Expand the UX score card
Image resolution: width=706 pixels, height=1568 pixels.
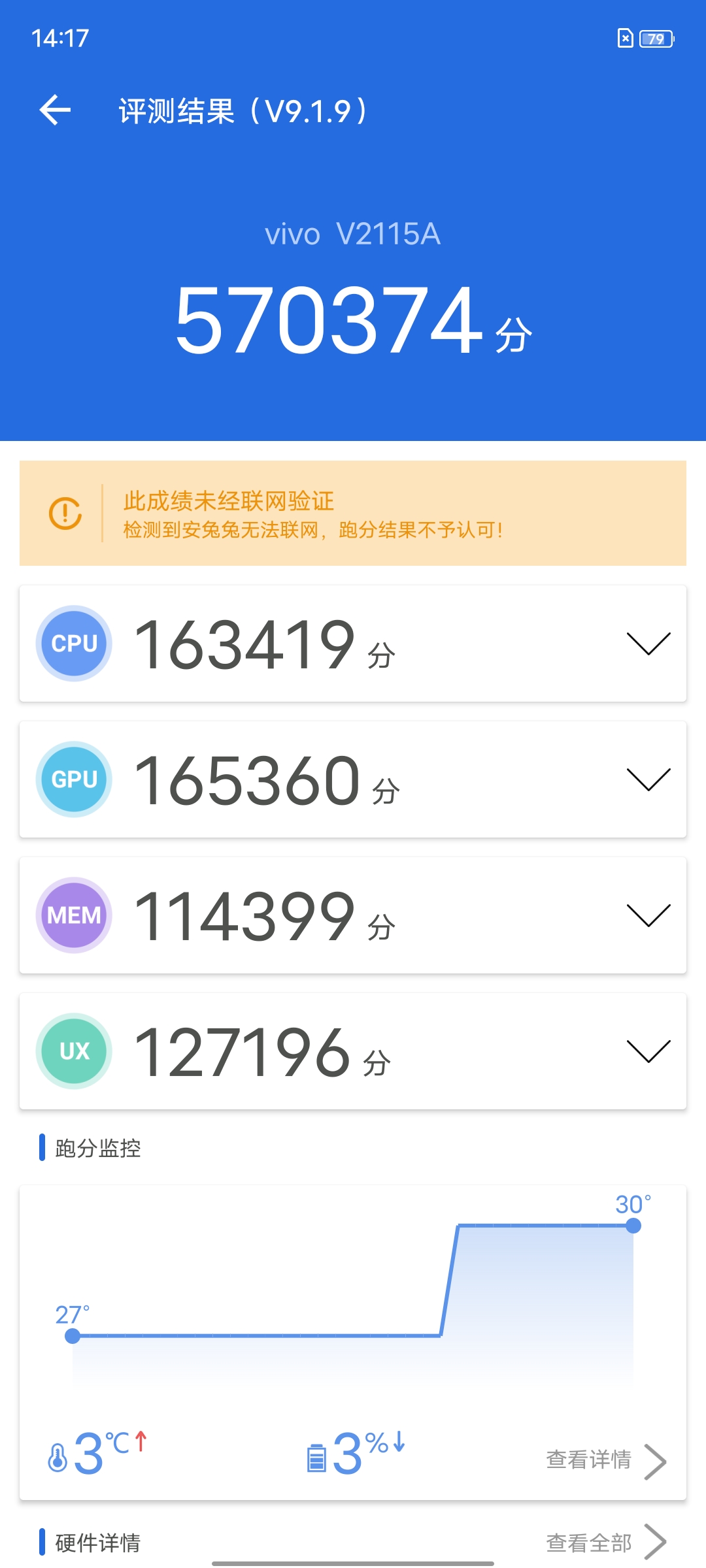pos(648,1051)
